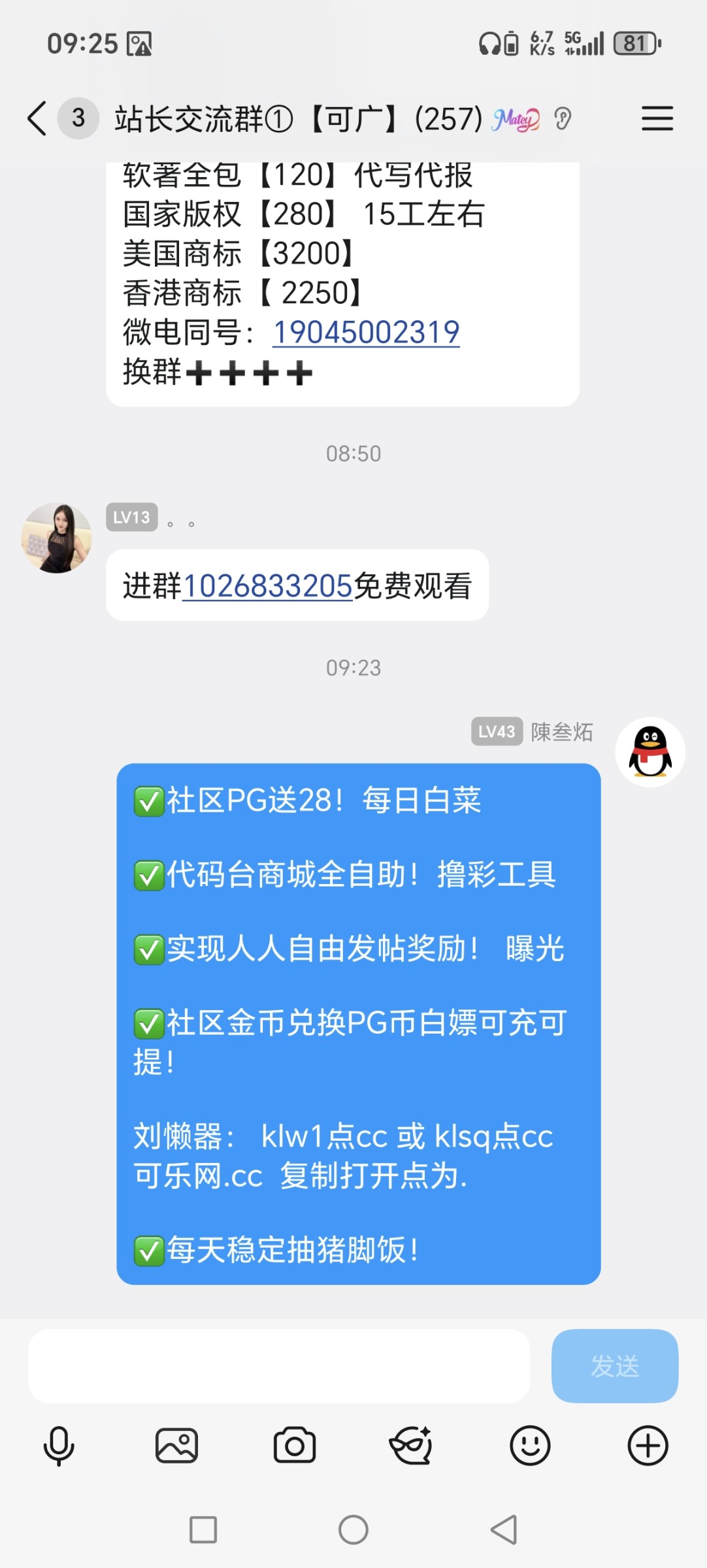Select the voice message microphone icon
This screenshot has height=1568, width=707.
(x=59, y=1445)
